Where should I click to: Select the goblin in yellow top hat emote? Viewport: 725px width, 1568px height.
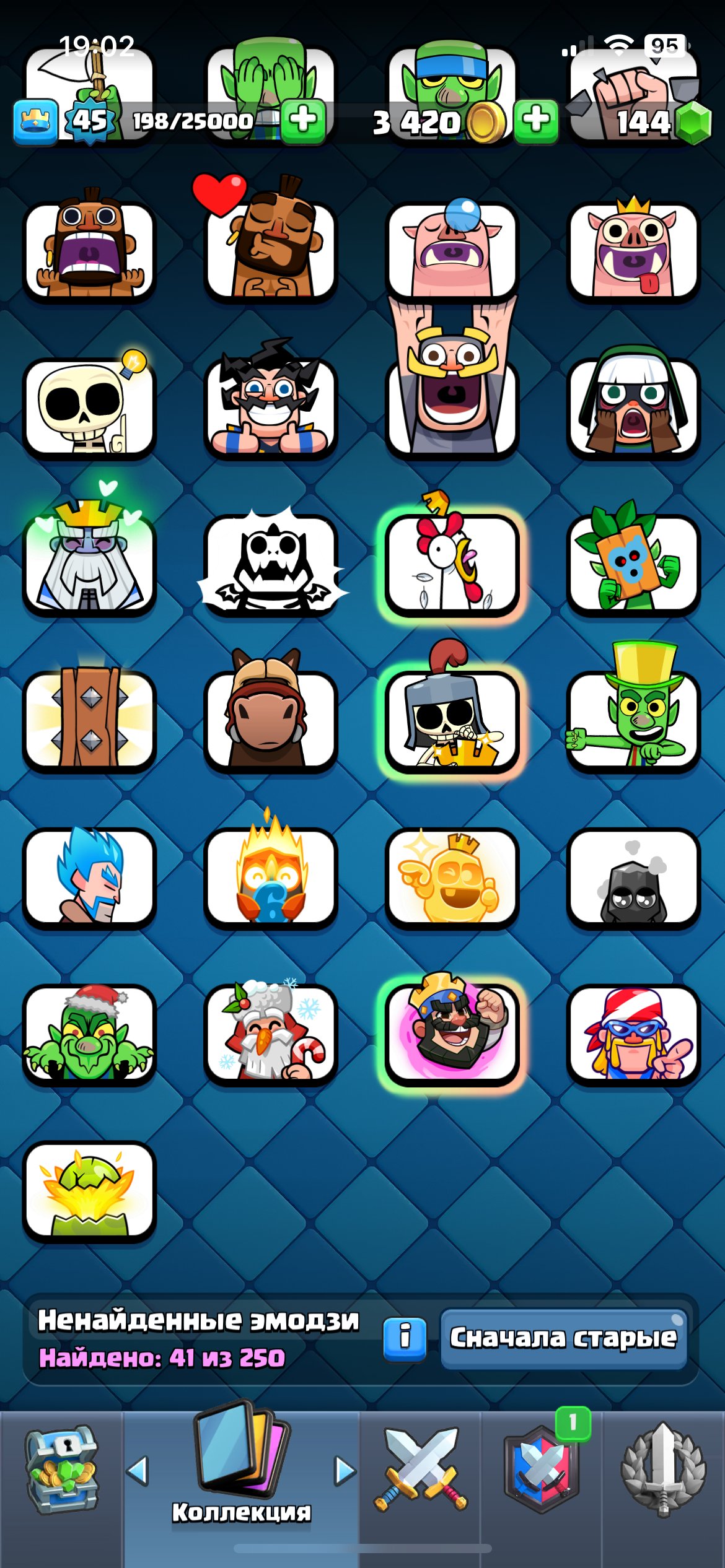click(x=633, y=718)
